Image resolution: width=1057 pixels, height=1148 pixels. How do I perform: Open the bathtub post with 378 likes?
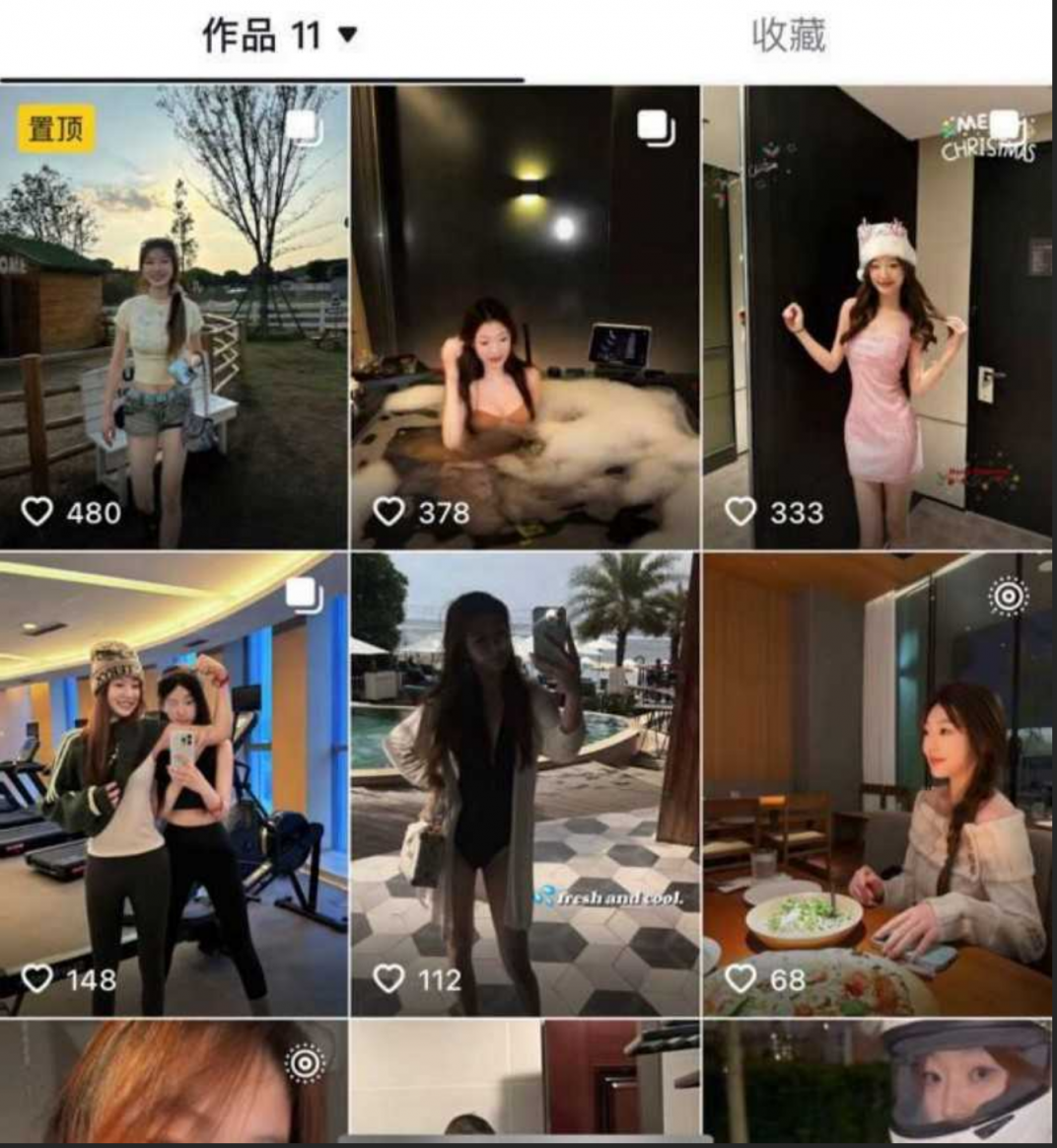[x=525, y=316]
